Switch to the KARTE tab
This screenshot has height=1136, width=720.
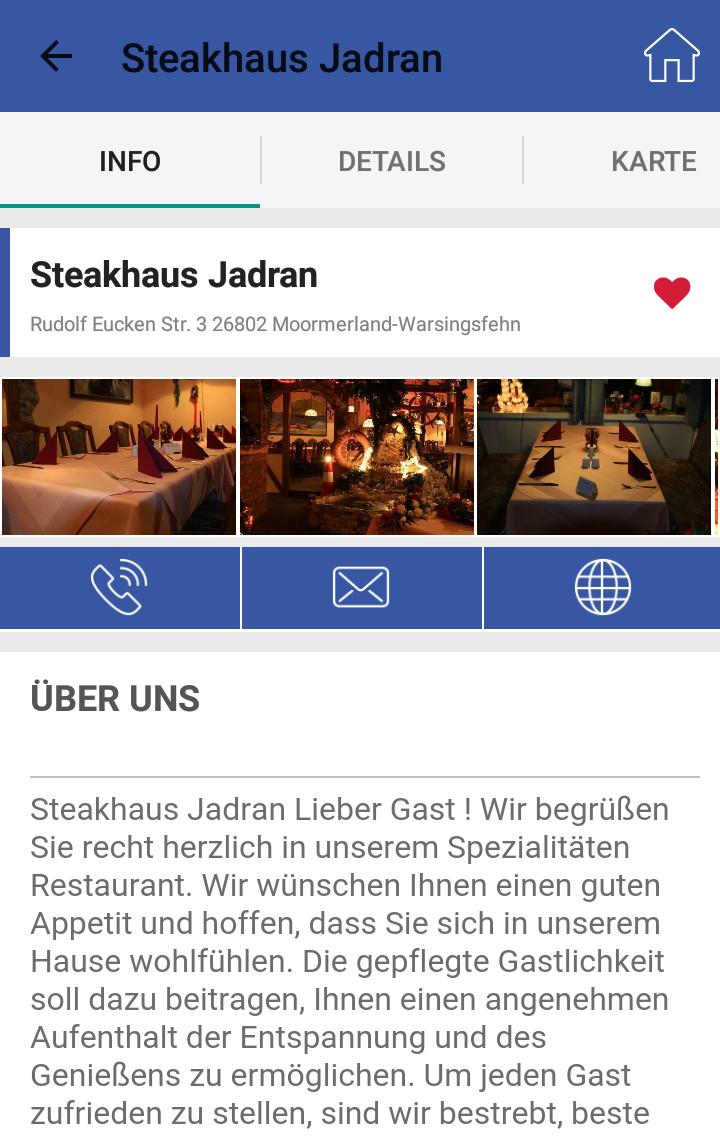653,161
